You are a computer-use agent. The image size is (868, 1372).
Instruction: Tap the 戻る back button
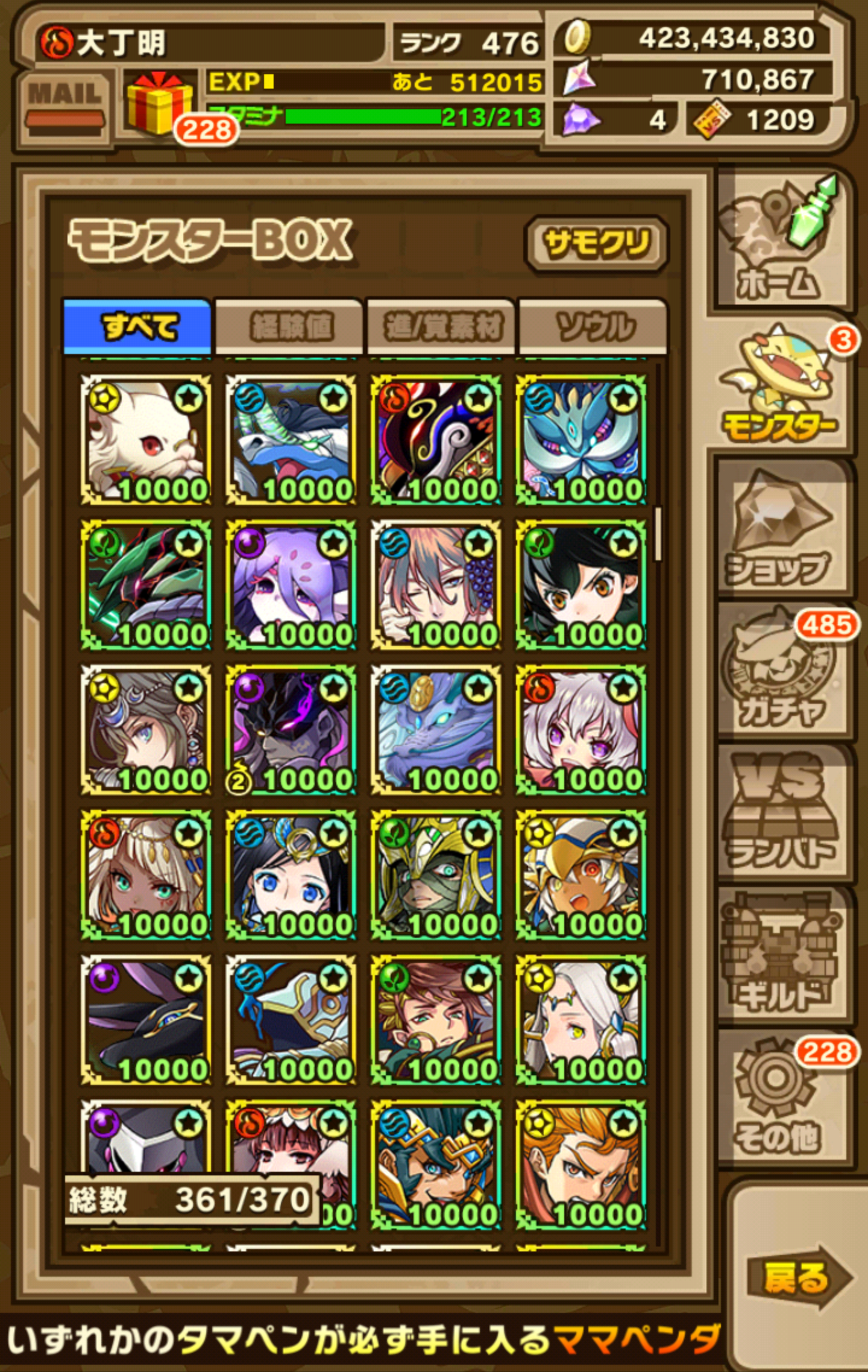pyautogui.click(x=796, y=1277)
